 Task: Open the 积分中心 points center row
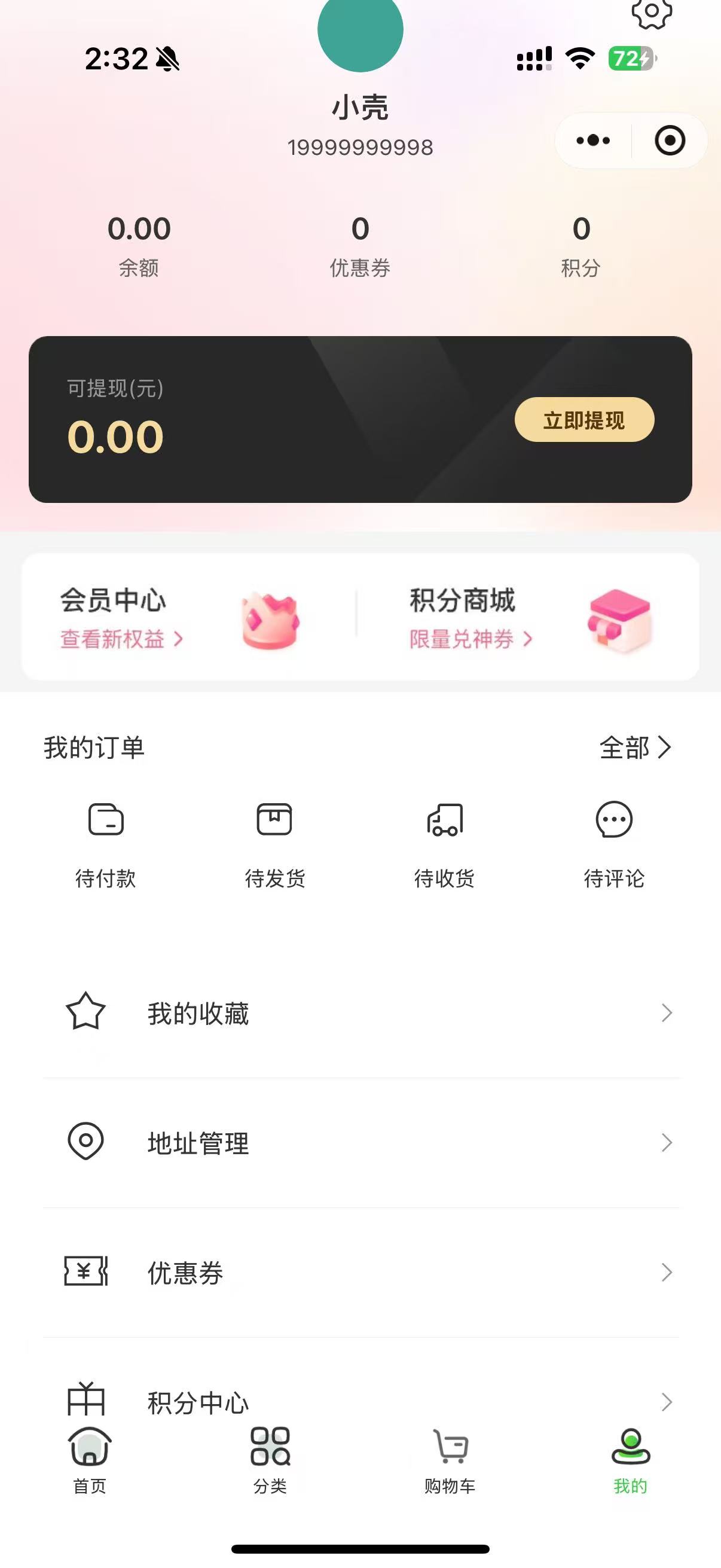[x=360, y=1401]
